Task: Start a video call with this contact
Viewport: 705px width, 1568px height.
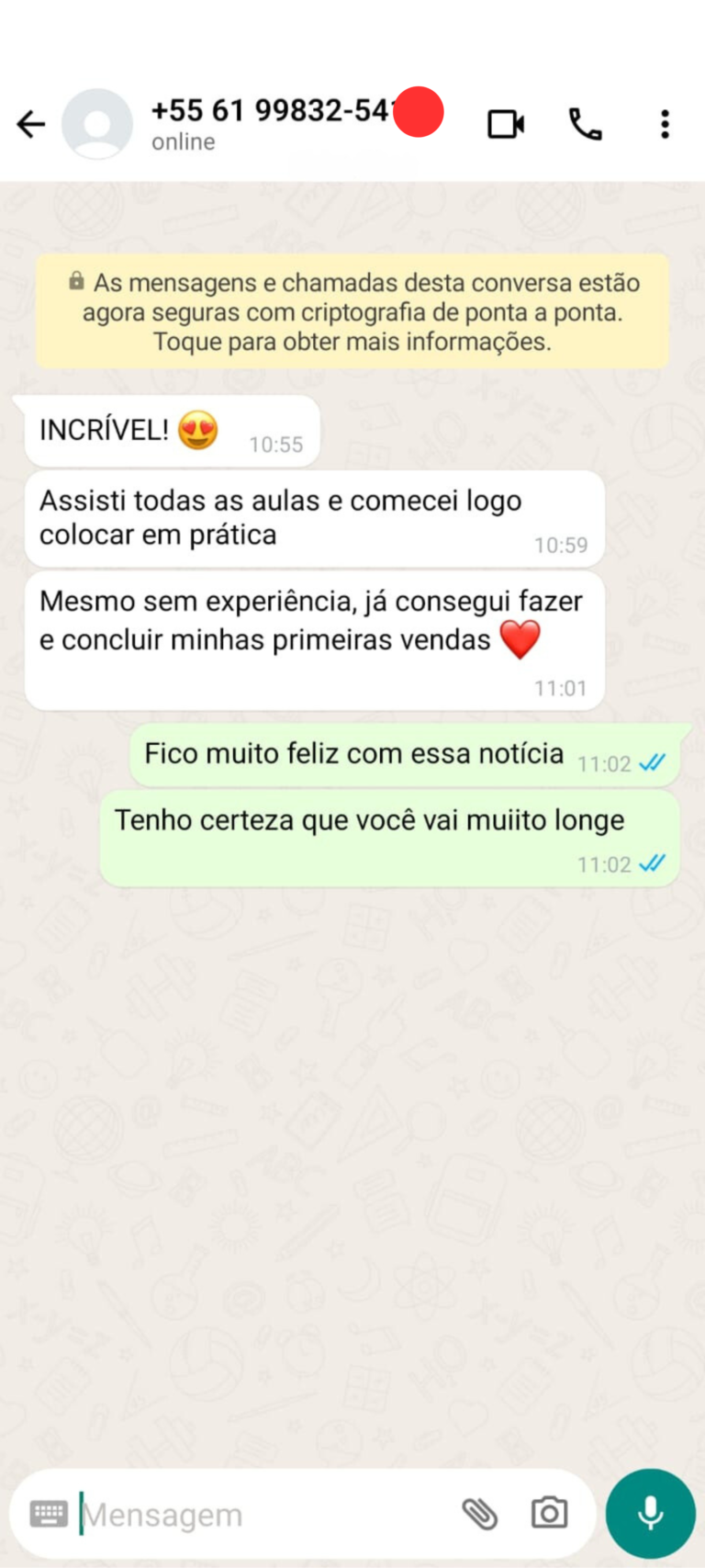Action: click(x=506, y=124)
